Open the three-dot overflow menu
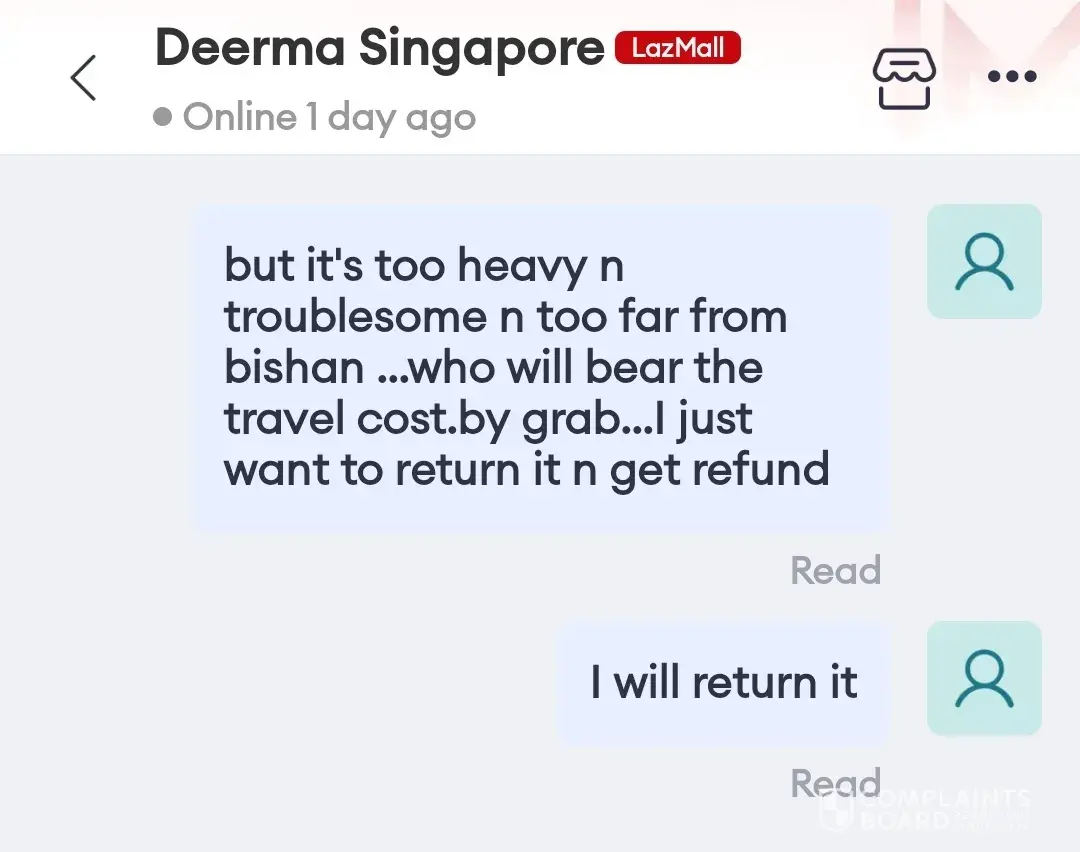 tap(1011, 77)
